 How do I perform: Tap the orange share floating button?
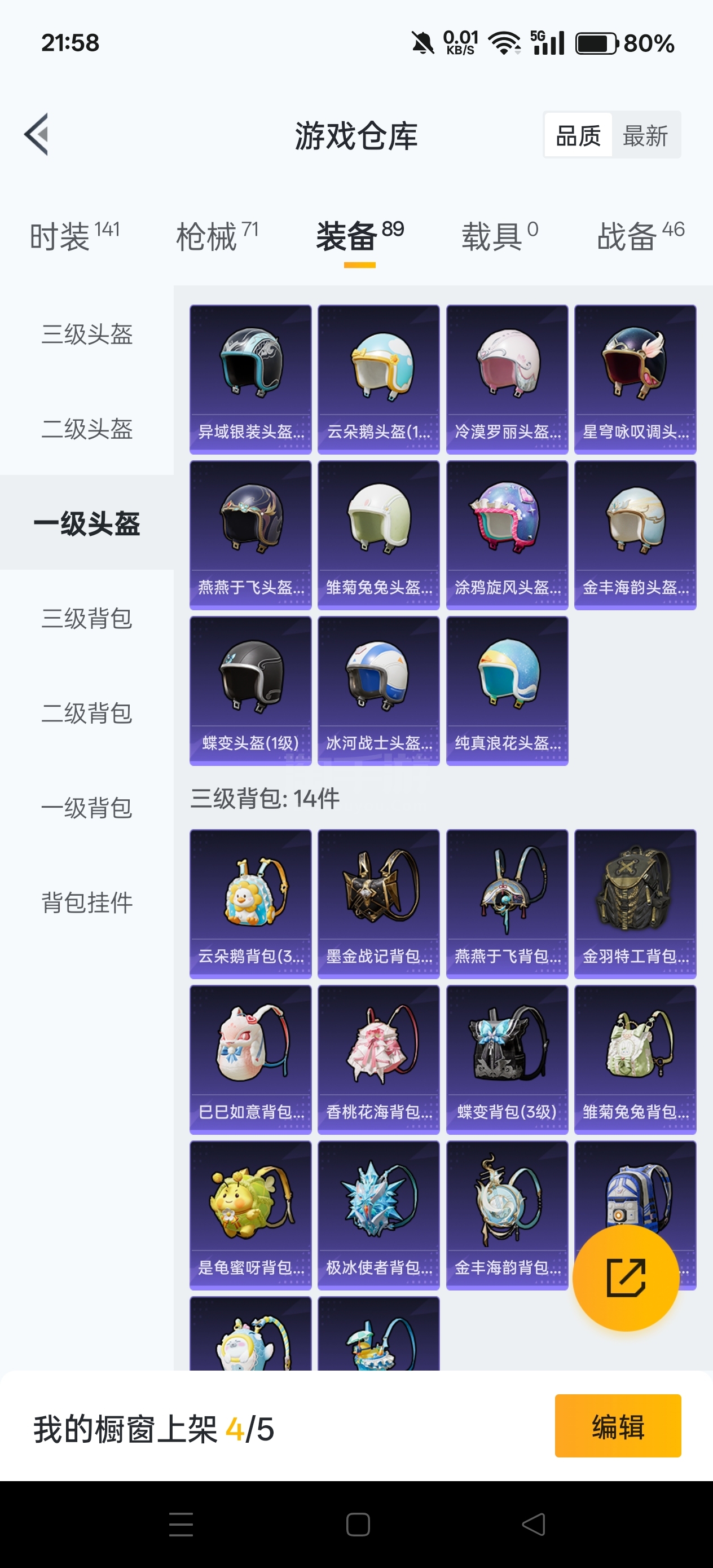tap(626, 1278)
